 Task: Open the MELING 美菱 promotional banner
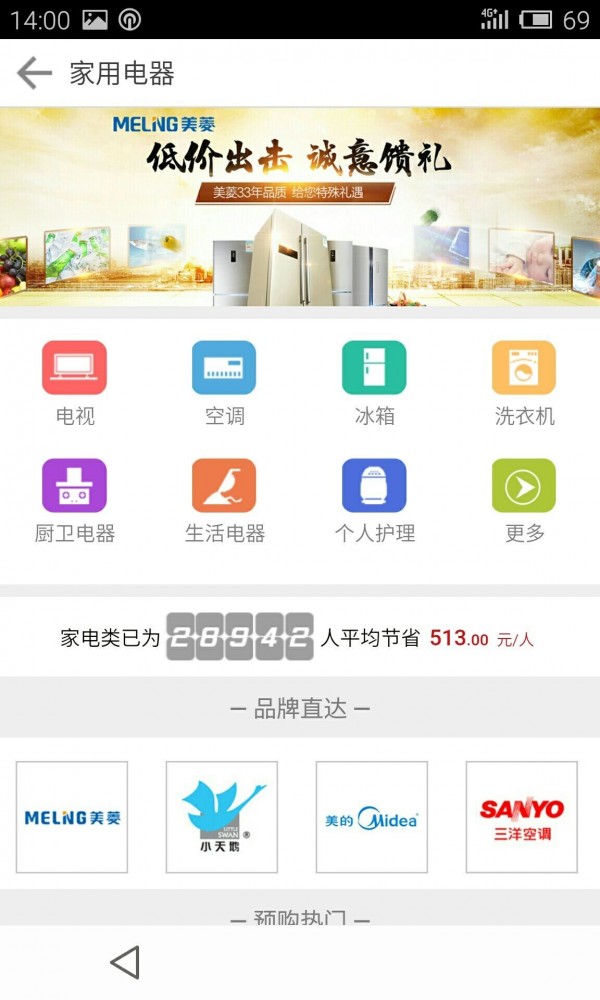point(300,207)
